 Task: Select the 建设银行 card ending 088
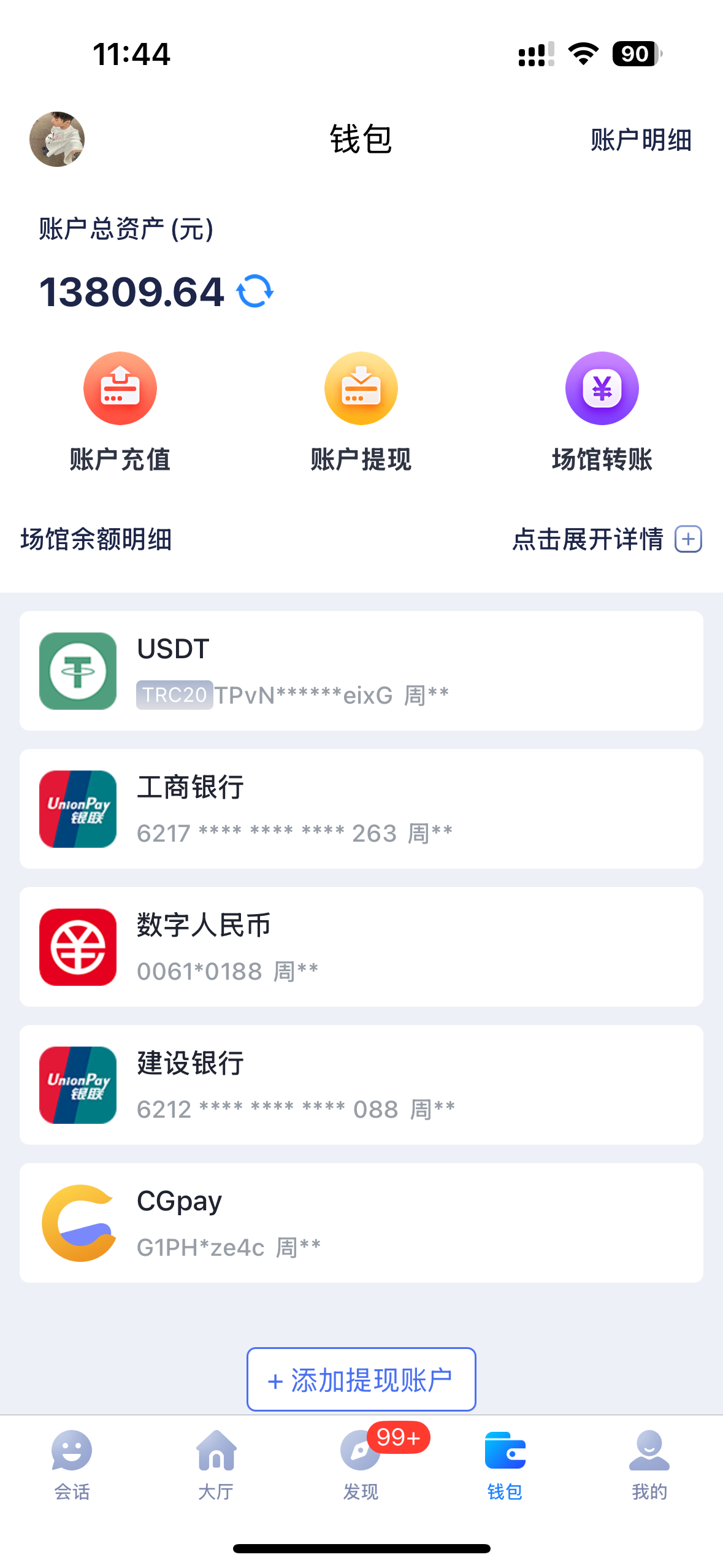361,1085
